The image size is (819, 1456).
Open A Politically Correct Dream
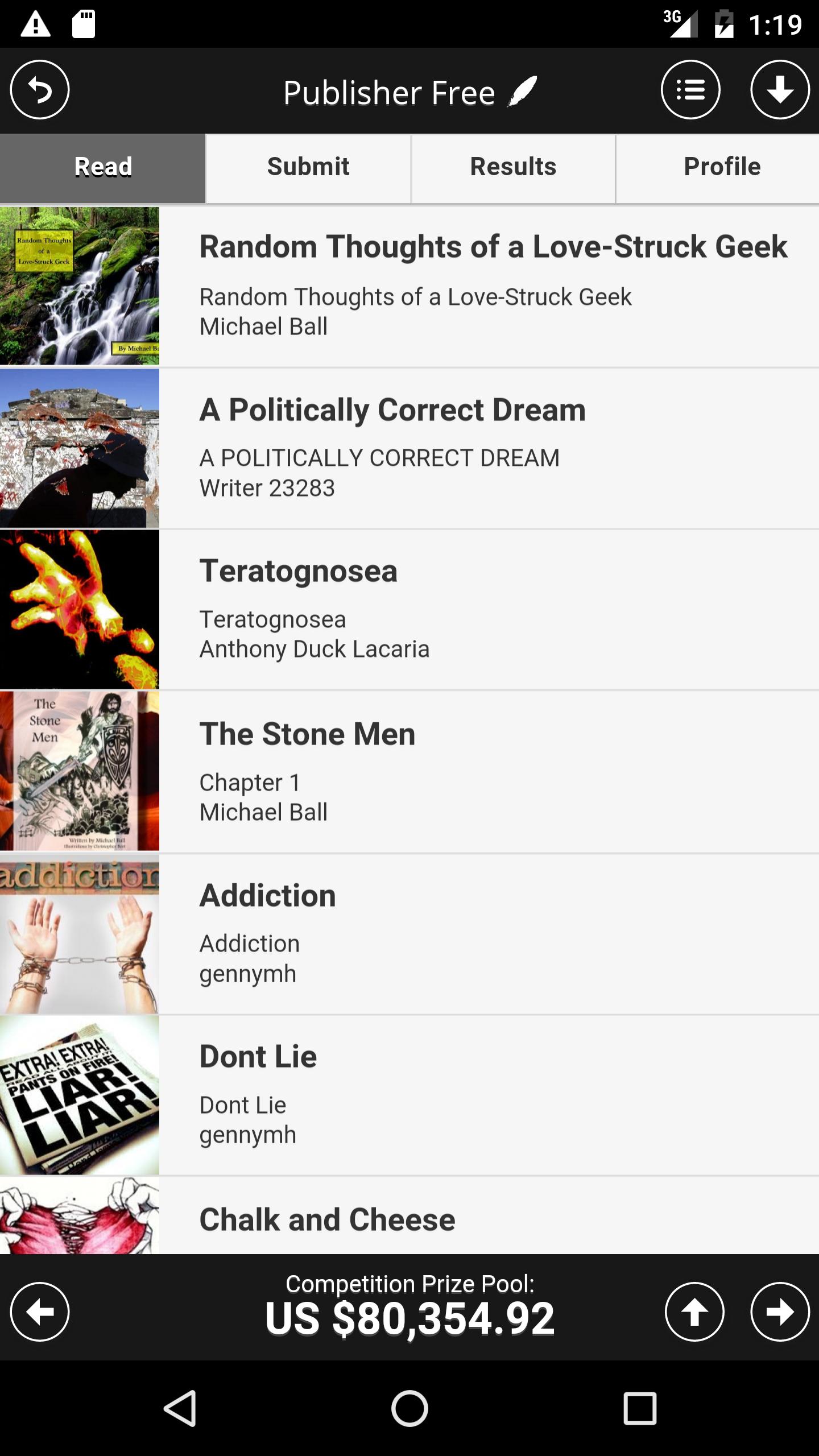click(409, 448)
